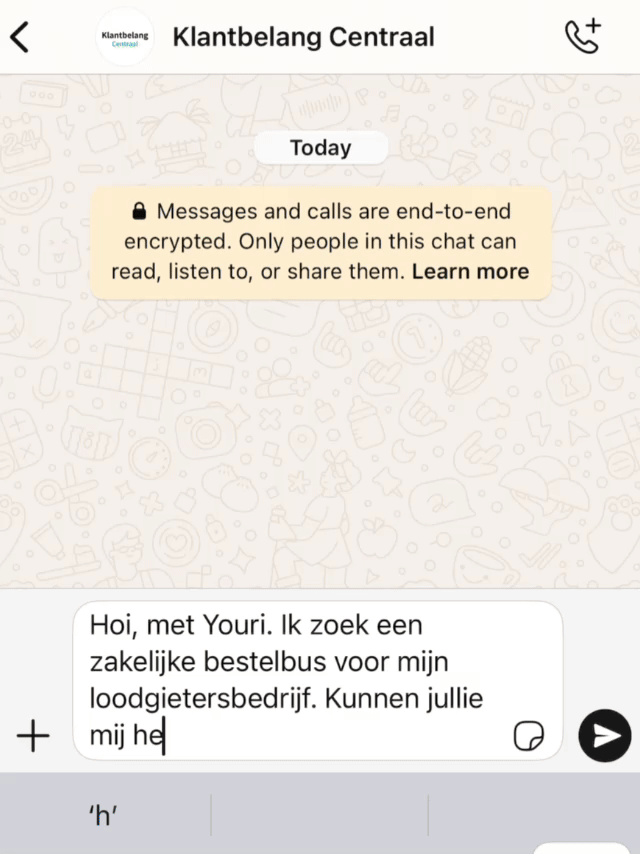The height and width of the screenshot is (854, 640).
Task: Open Klantbelang Centraal contact info
Action: click(303, 38)
